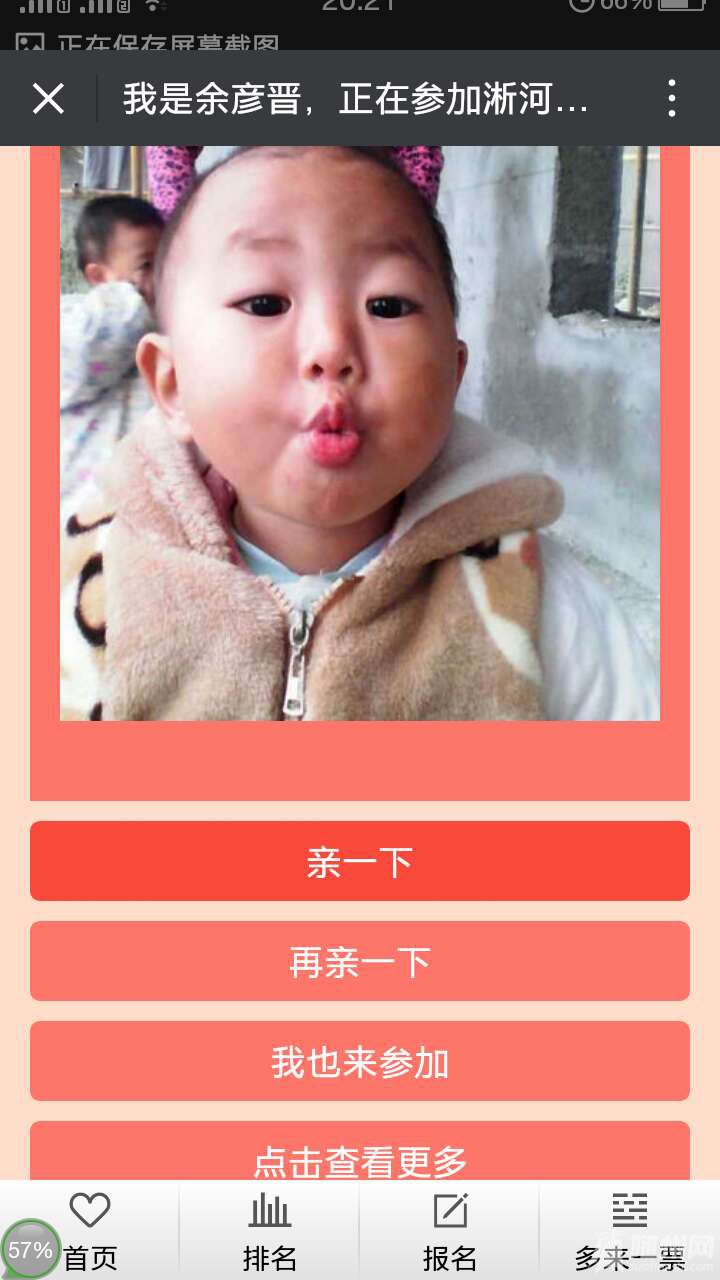
Task: Go to the 首页 tab
Action: point(90,1232)
